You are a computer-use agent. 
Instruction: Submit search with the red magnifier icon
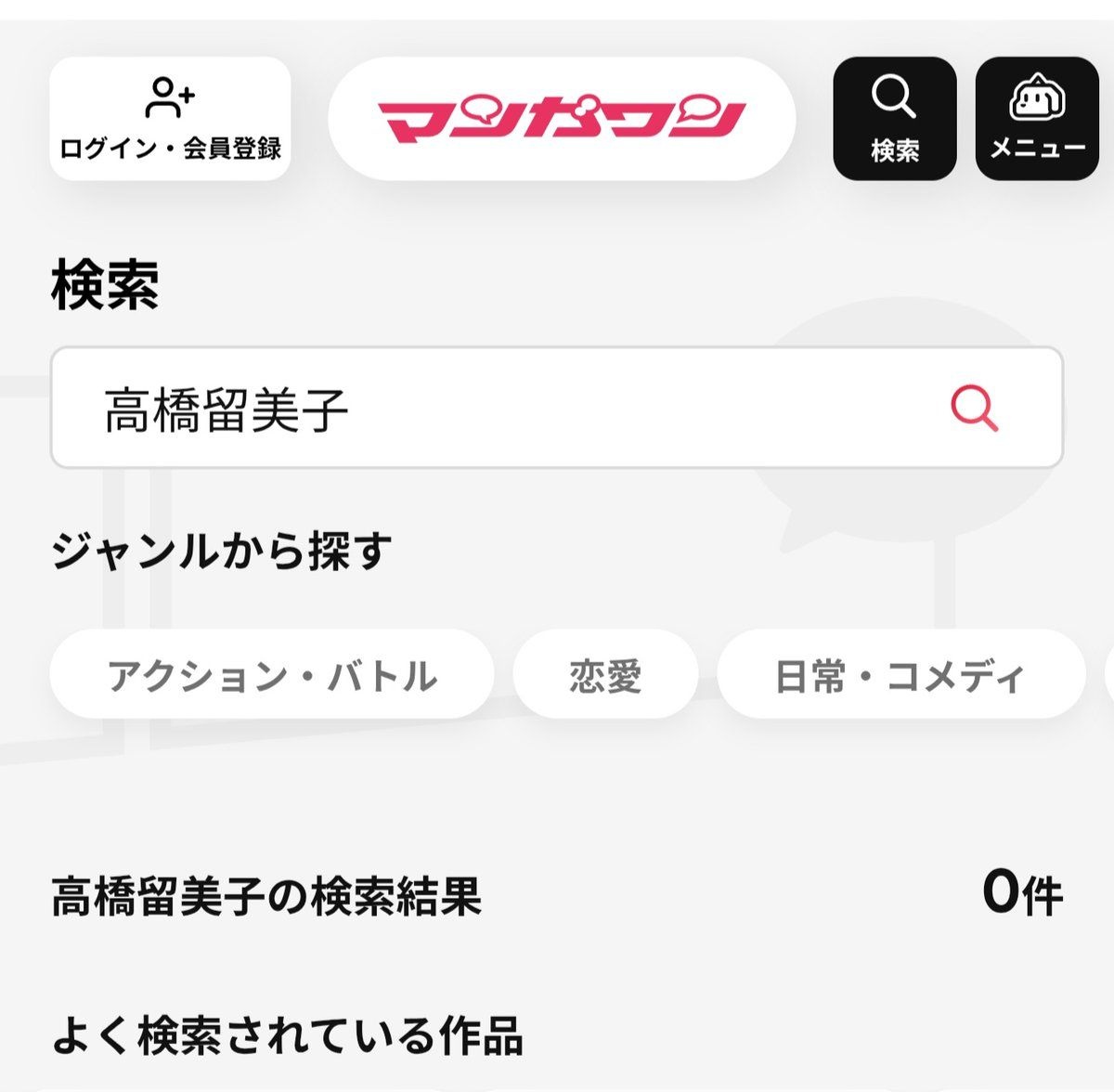[974, 409]
